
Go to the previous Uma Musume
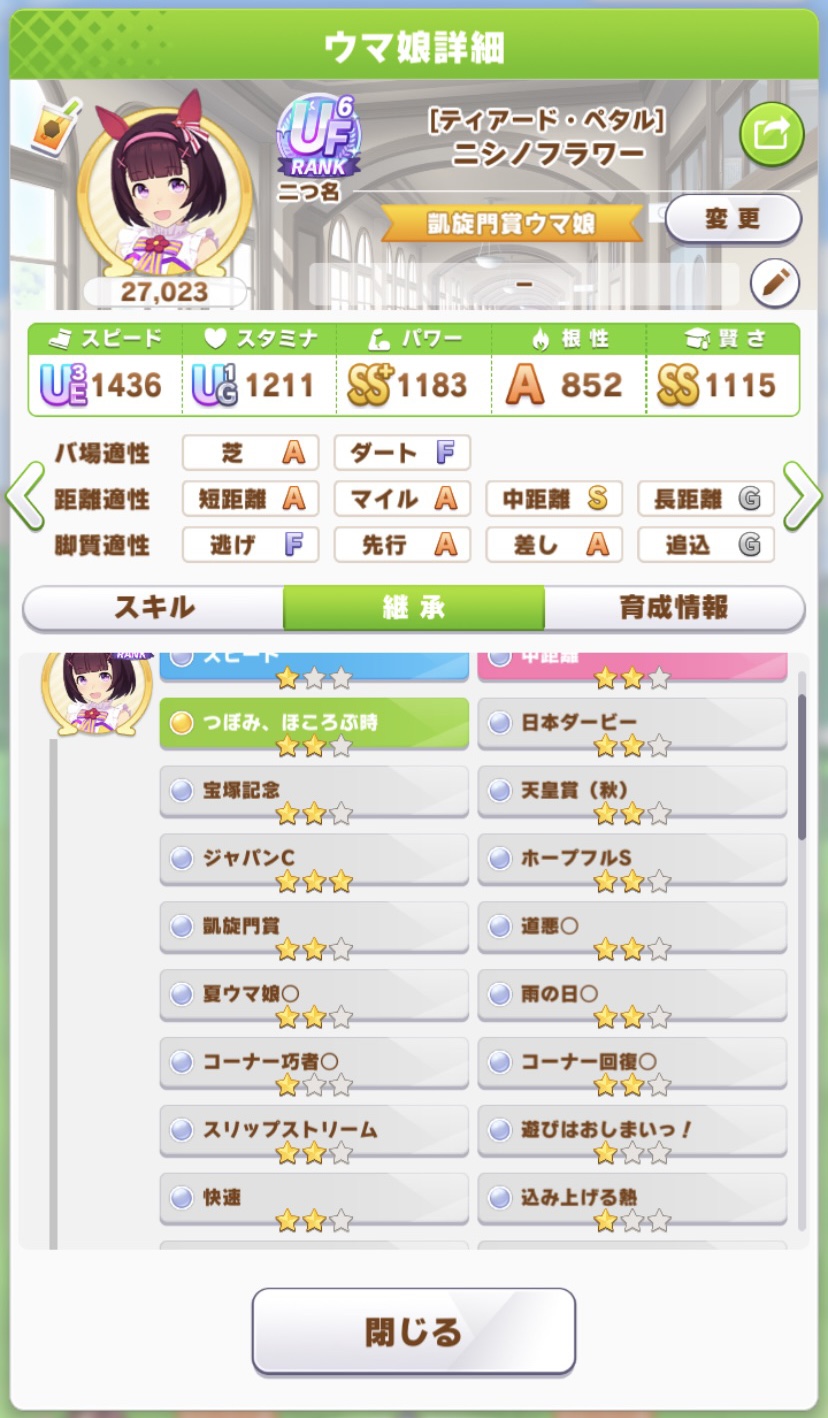pos(24,496)
